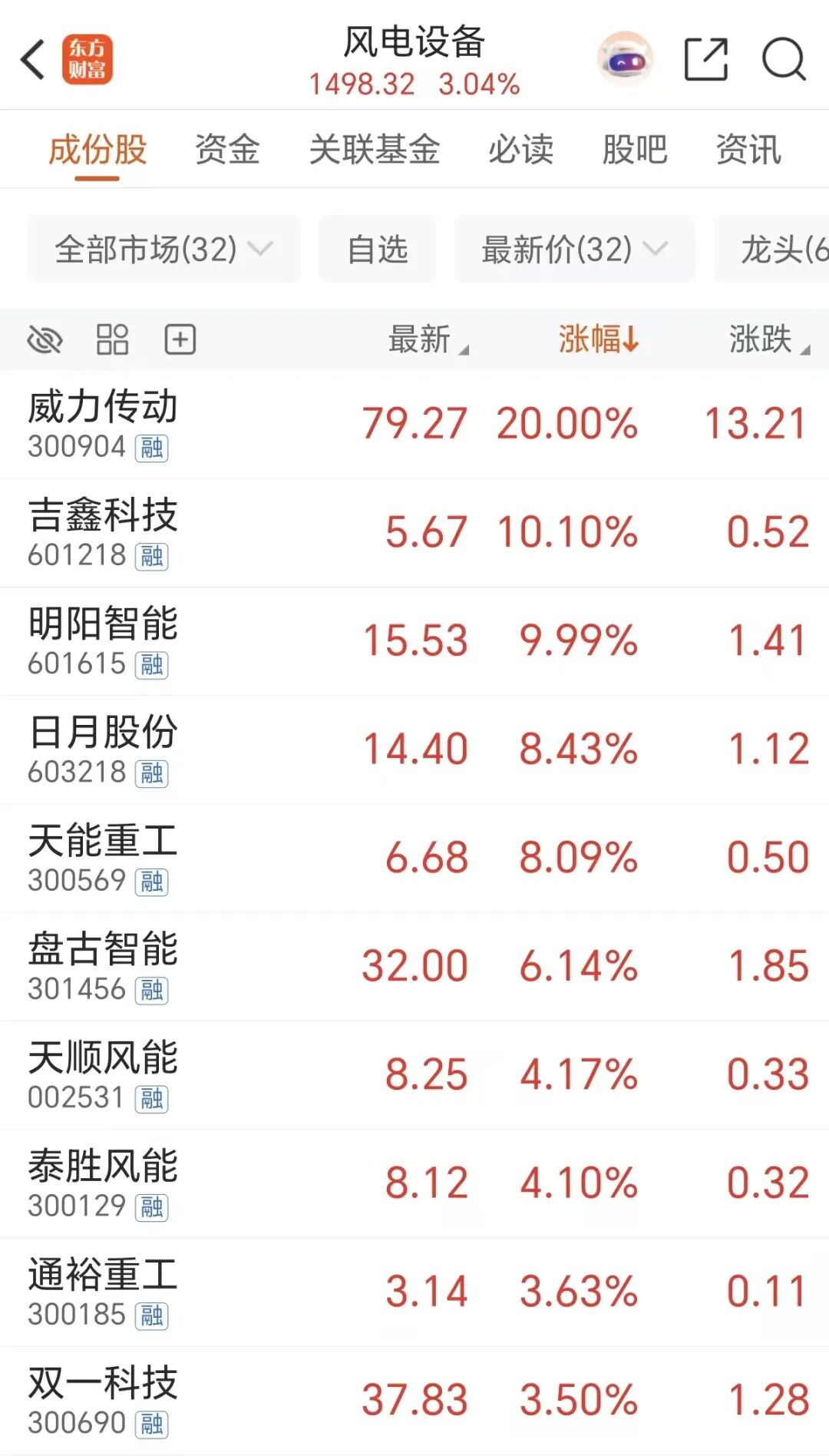Switch to grid layout view
The width and height of the screenshot is (829, 1456).
click(x=112, y=339)
